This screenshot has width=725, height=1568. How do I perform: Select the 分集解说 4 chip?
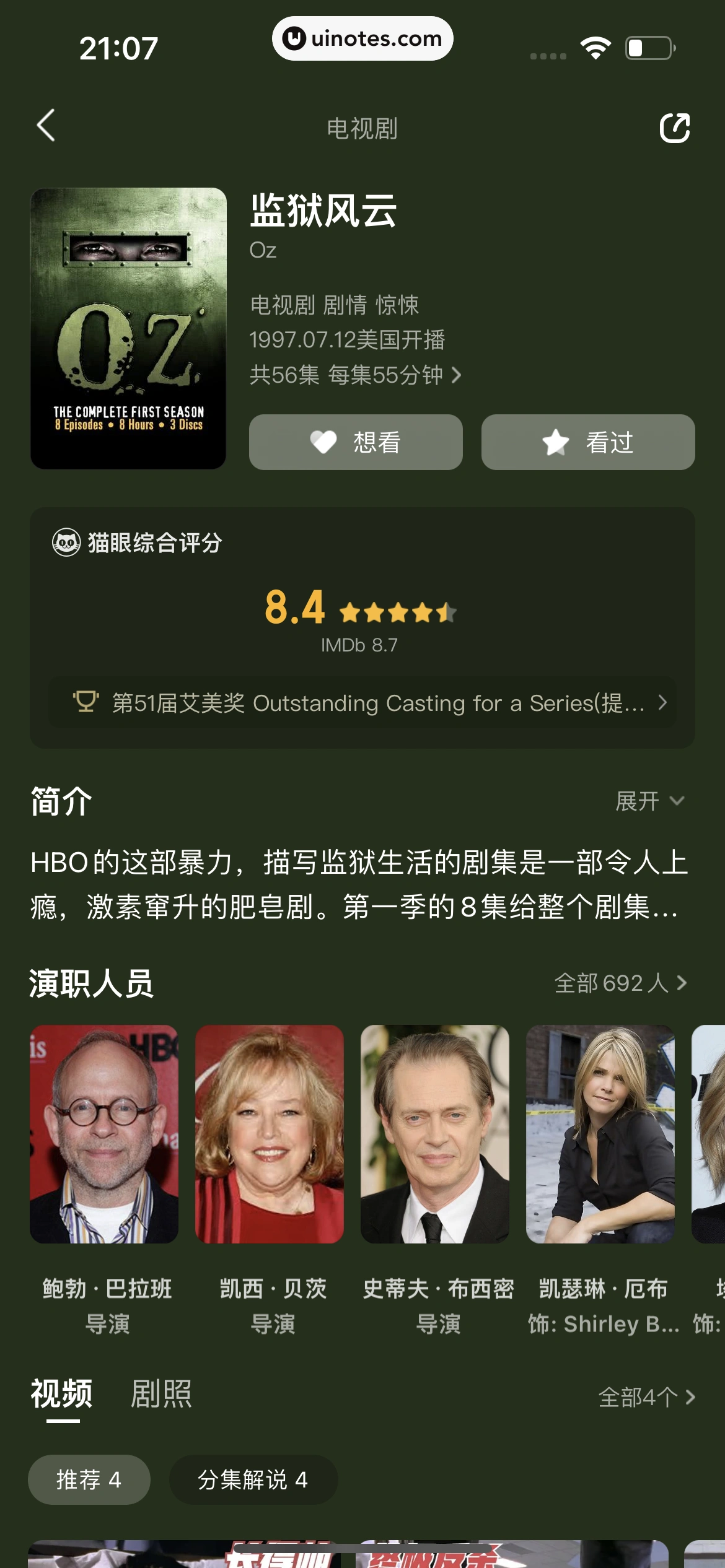pos(253,1480)
